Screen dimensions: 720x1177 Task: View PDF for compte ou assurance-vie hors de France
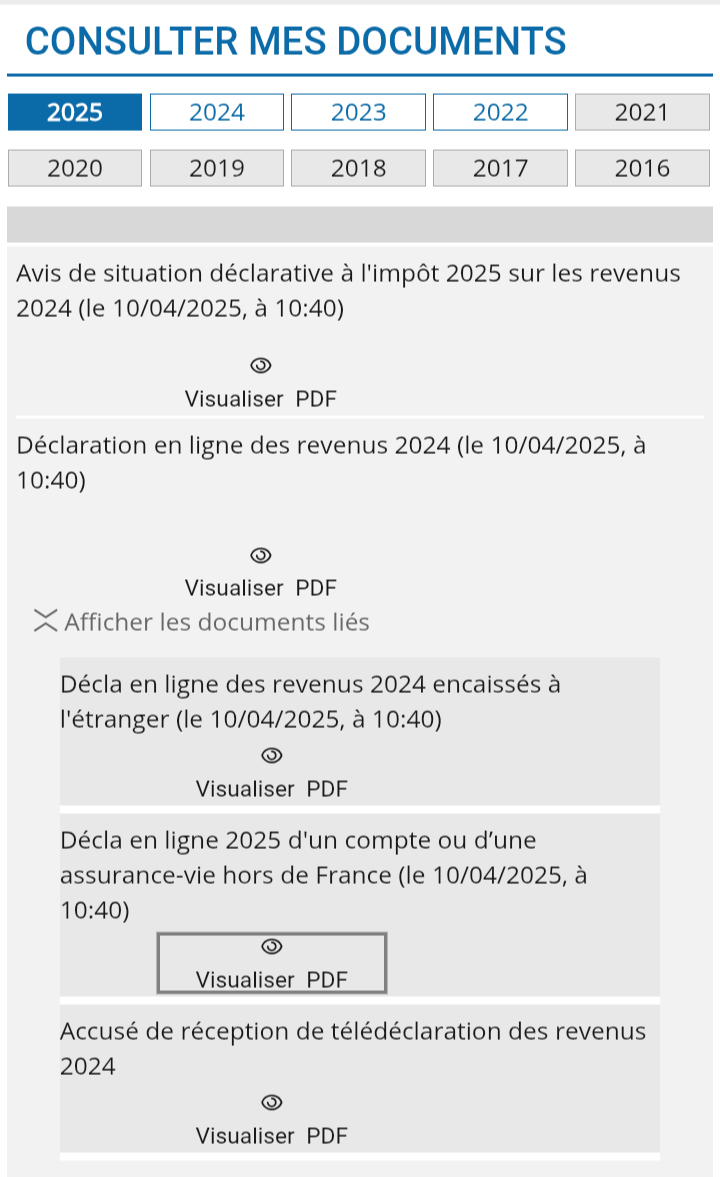(272, 964)
